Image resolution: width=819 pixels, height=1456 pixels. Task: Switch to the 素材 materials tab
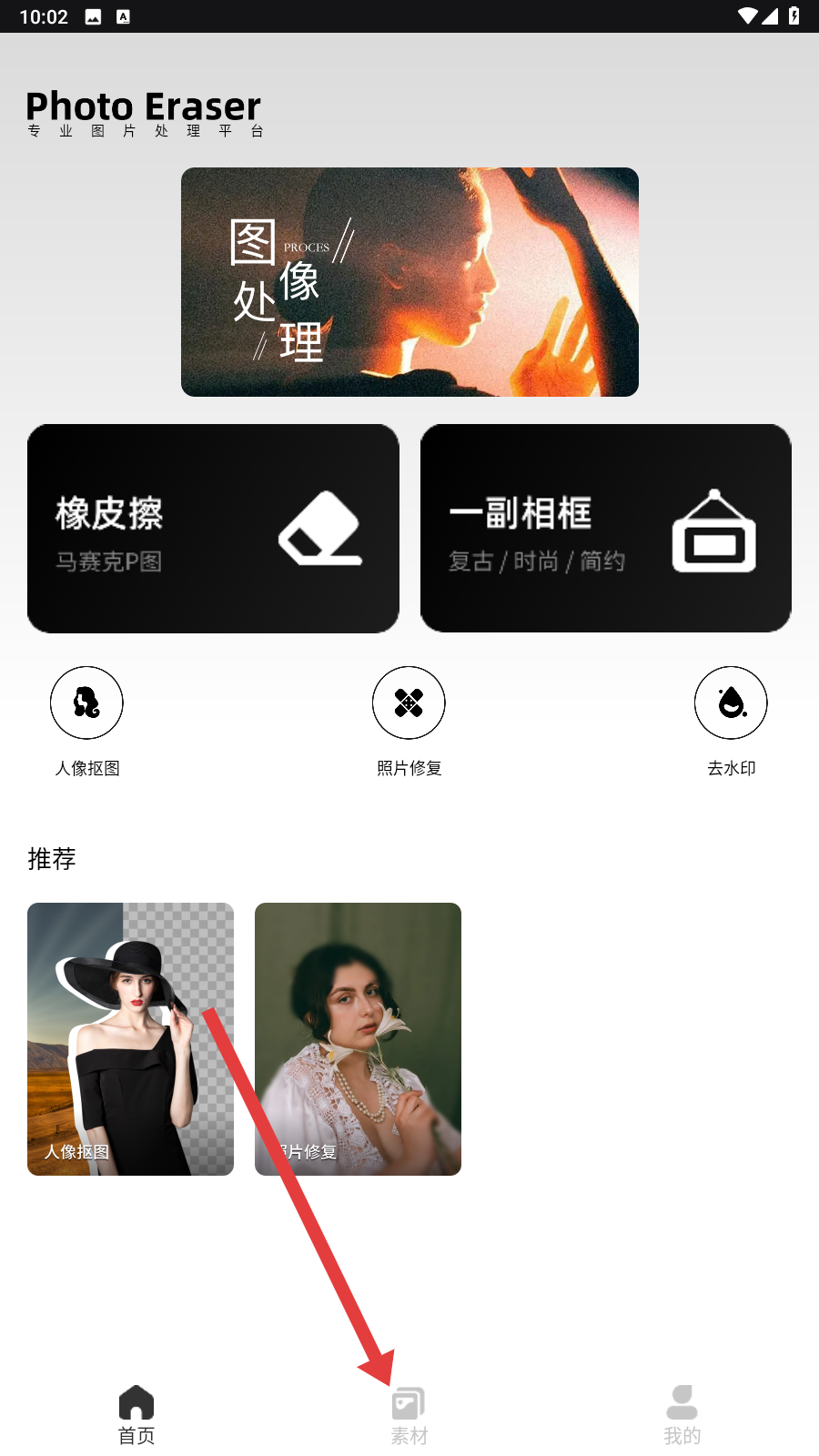click(x=409, y=1415)
